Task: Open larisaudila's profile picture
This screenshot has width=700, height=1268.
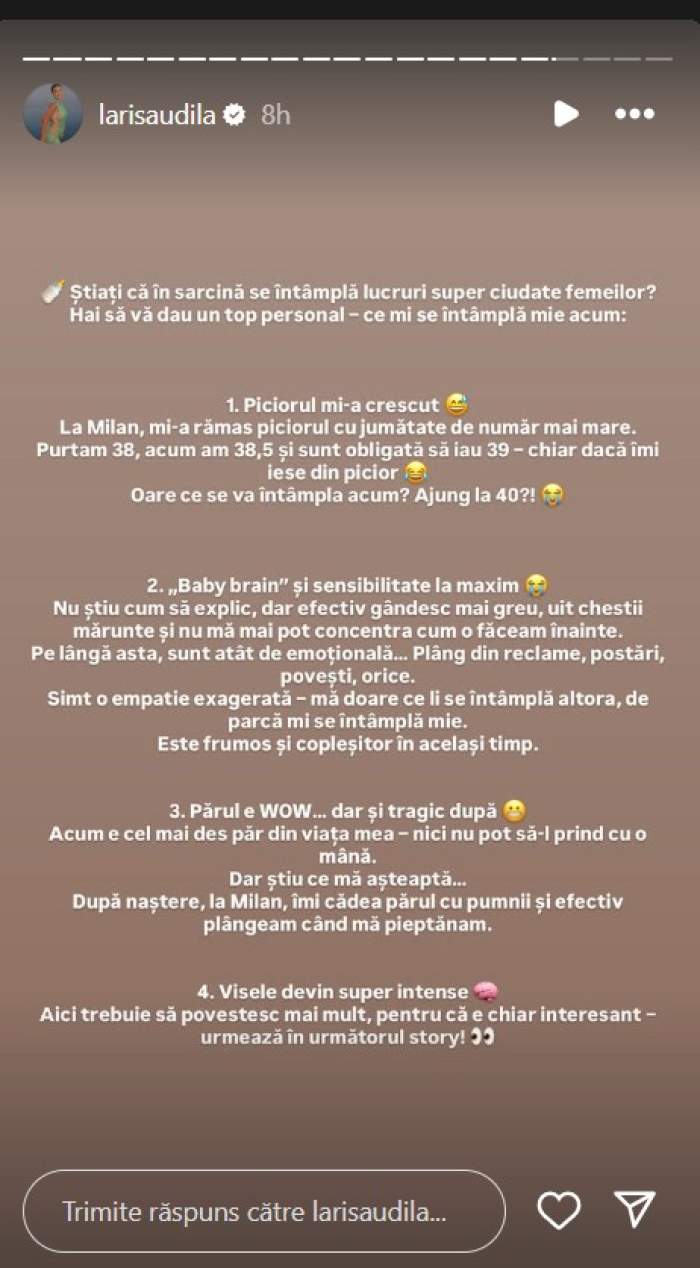Action: coord(52,114)
